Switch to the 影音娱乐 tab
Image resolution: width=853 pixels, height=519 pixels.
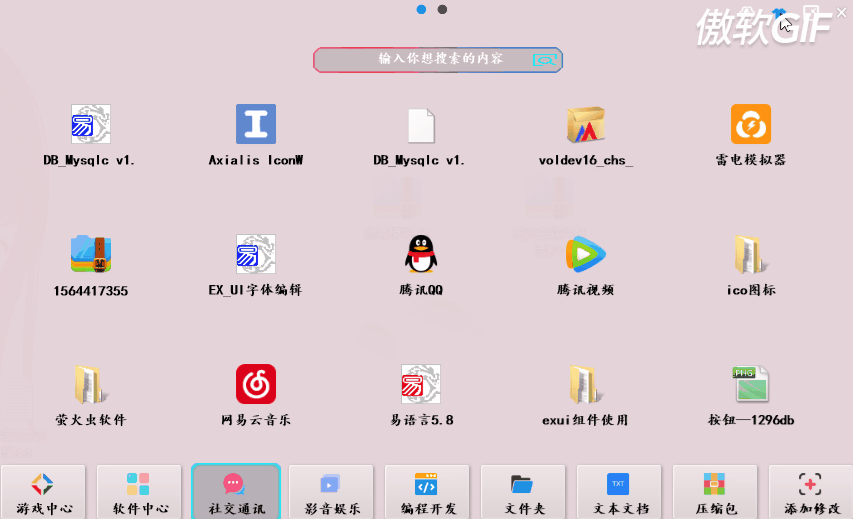[x=330, y=493]
